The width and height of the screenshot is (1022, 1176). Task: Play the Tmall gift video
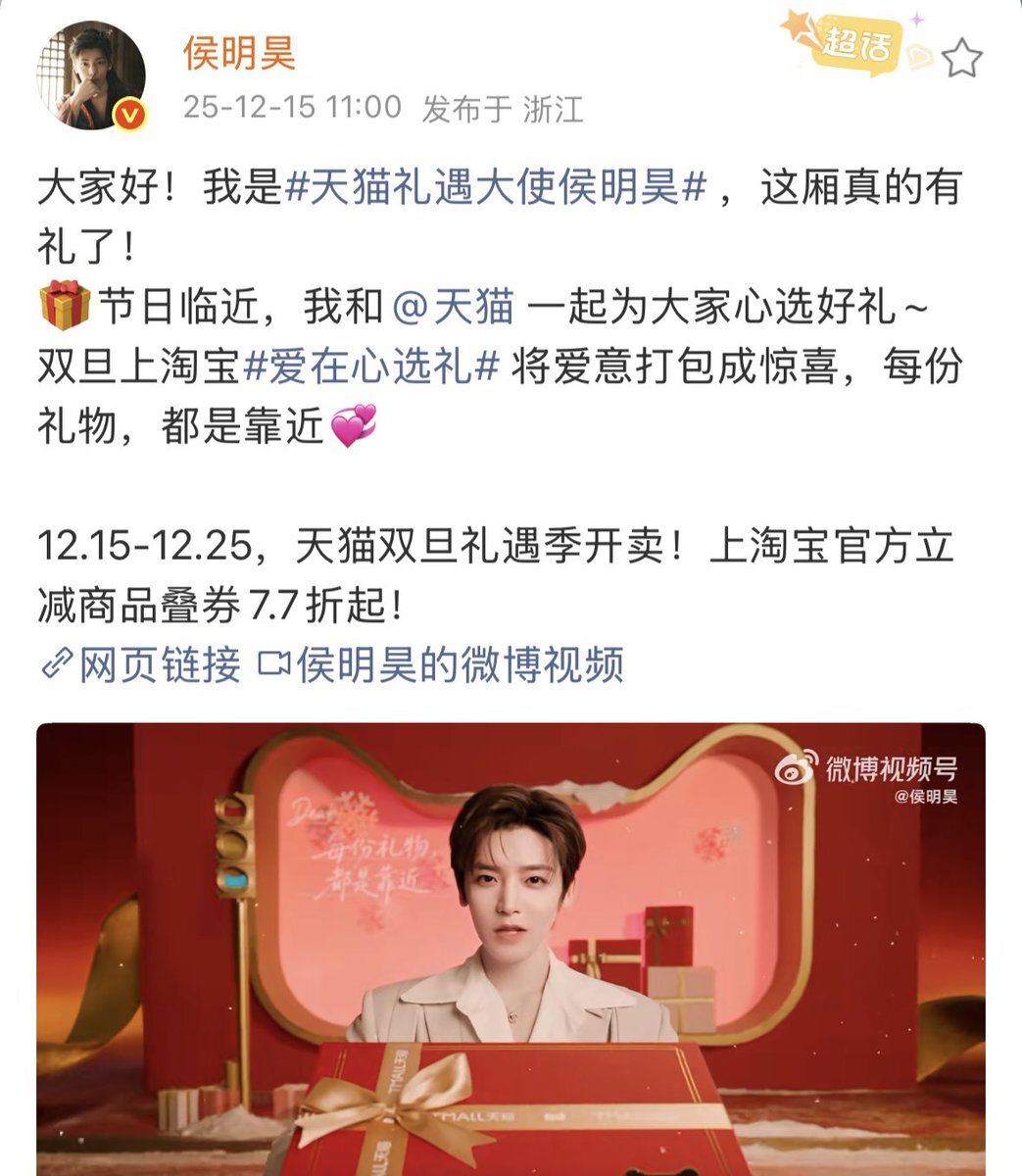point(511,949)
